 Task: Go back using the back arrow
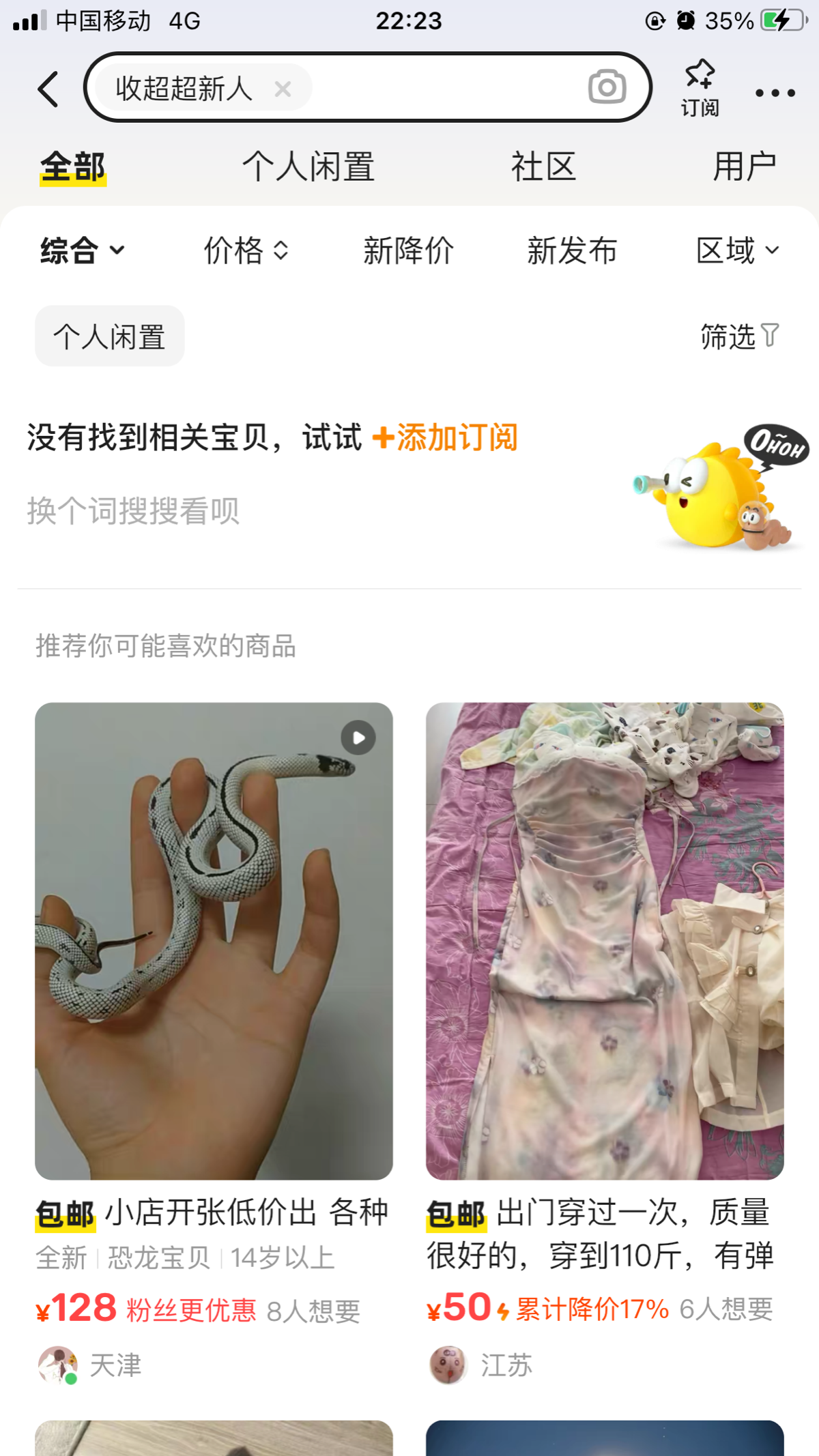coord(48,89)
